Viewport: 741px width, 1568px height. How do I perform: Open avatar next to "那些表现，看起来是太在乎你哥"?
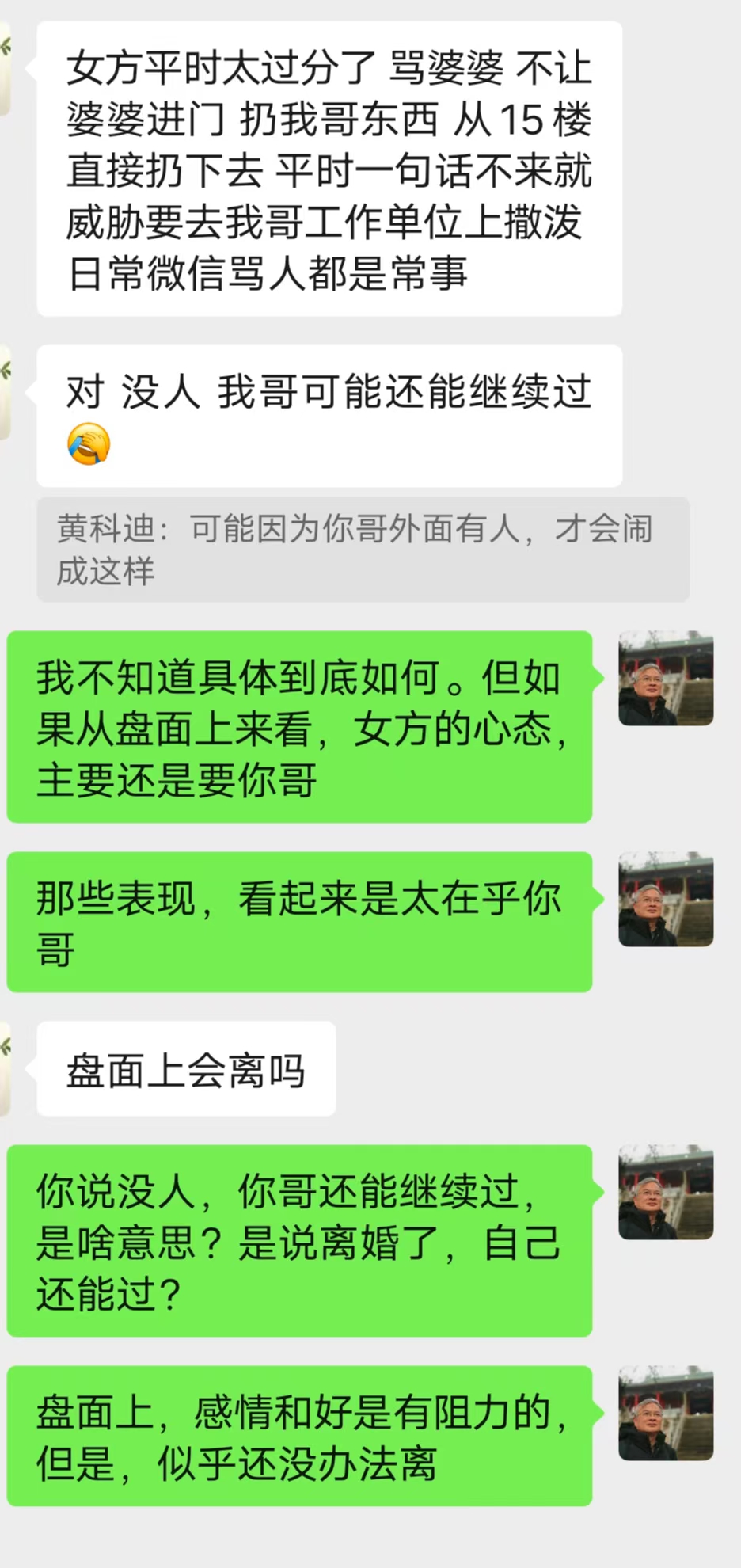(x=665, y=899)
